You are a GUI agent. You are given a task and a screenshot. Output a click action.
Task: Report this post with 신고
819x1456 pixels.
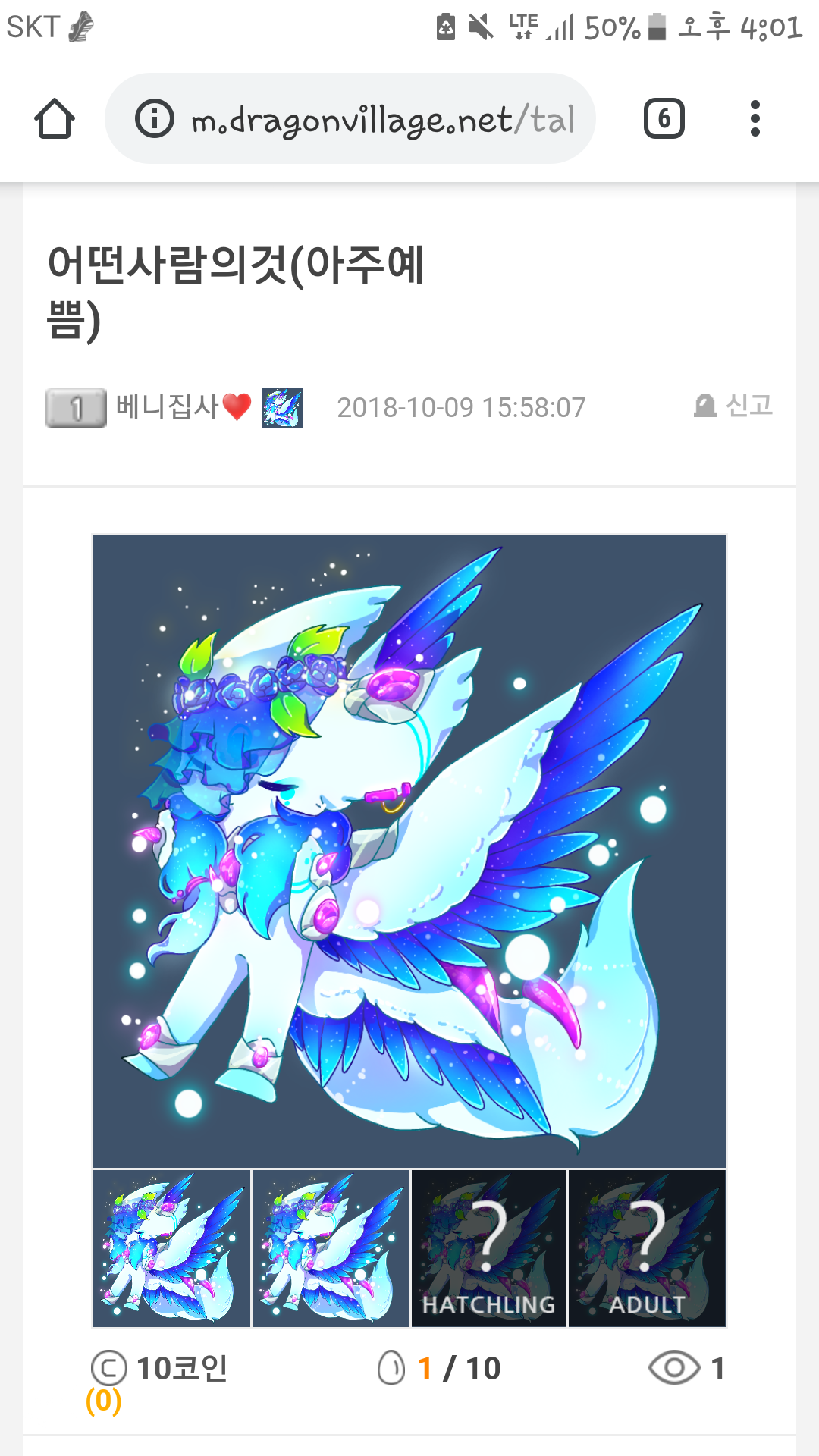coord(734,406)
